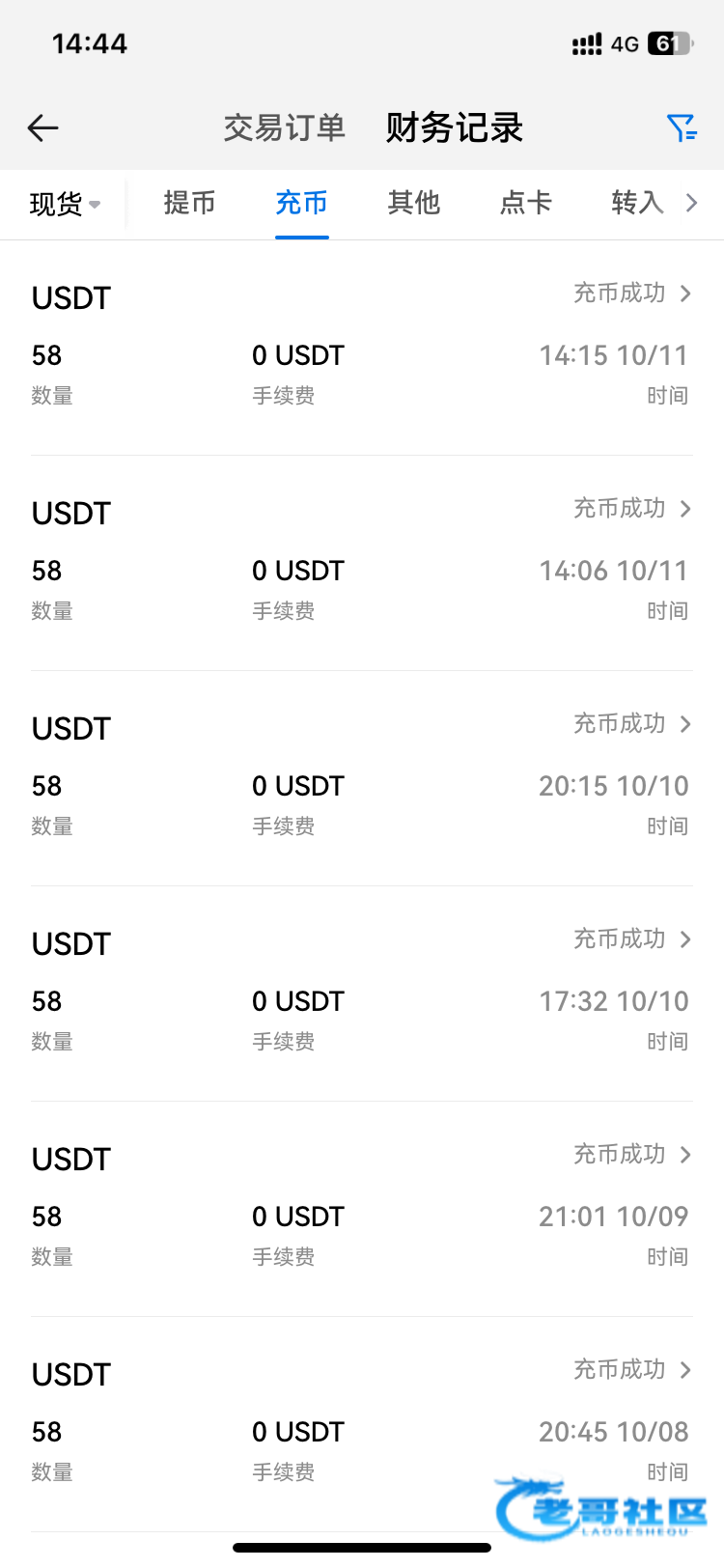Open the 其他 tab

pos(413,203)
